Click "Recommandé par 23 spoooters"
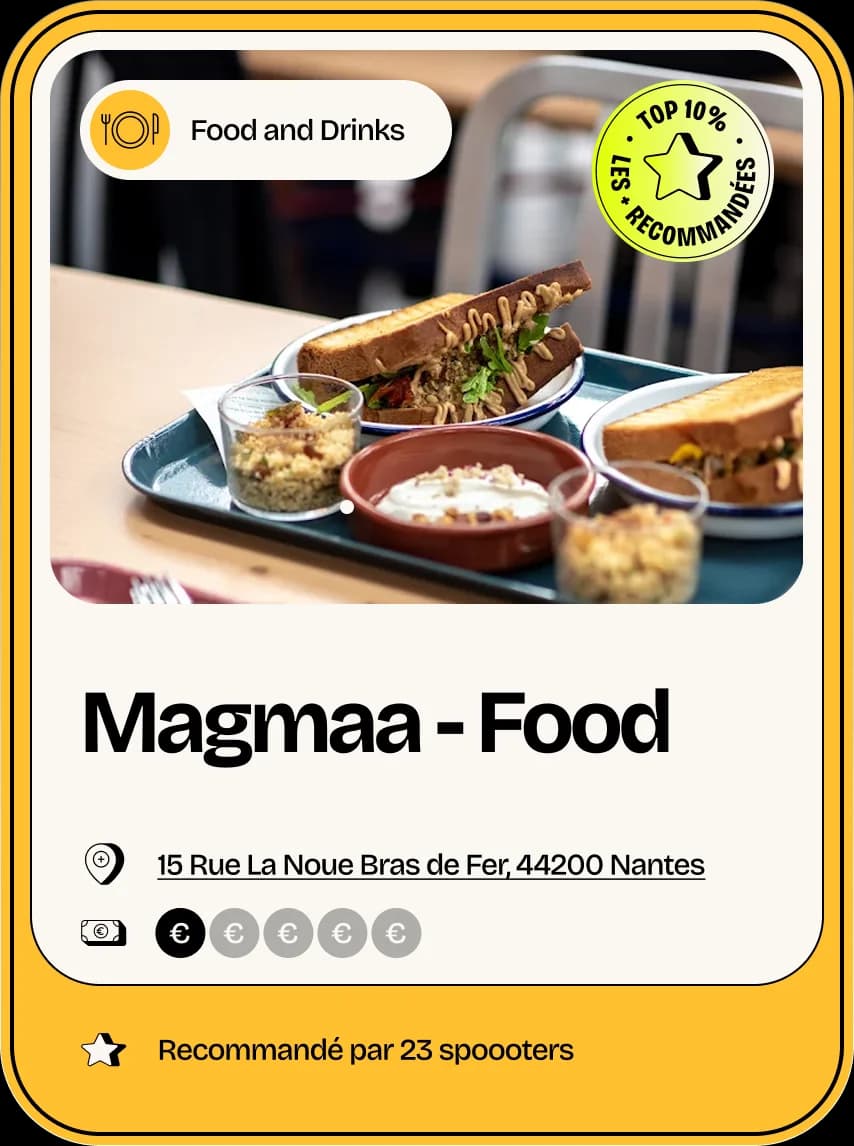 [x=364, y=1049]
